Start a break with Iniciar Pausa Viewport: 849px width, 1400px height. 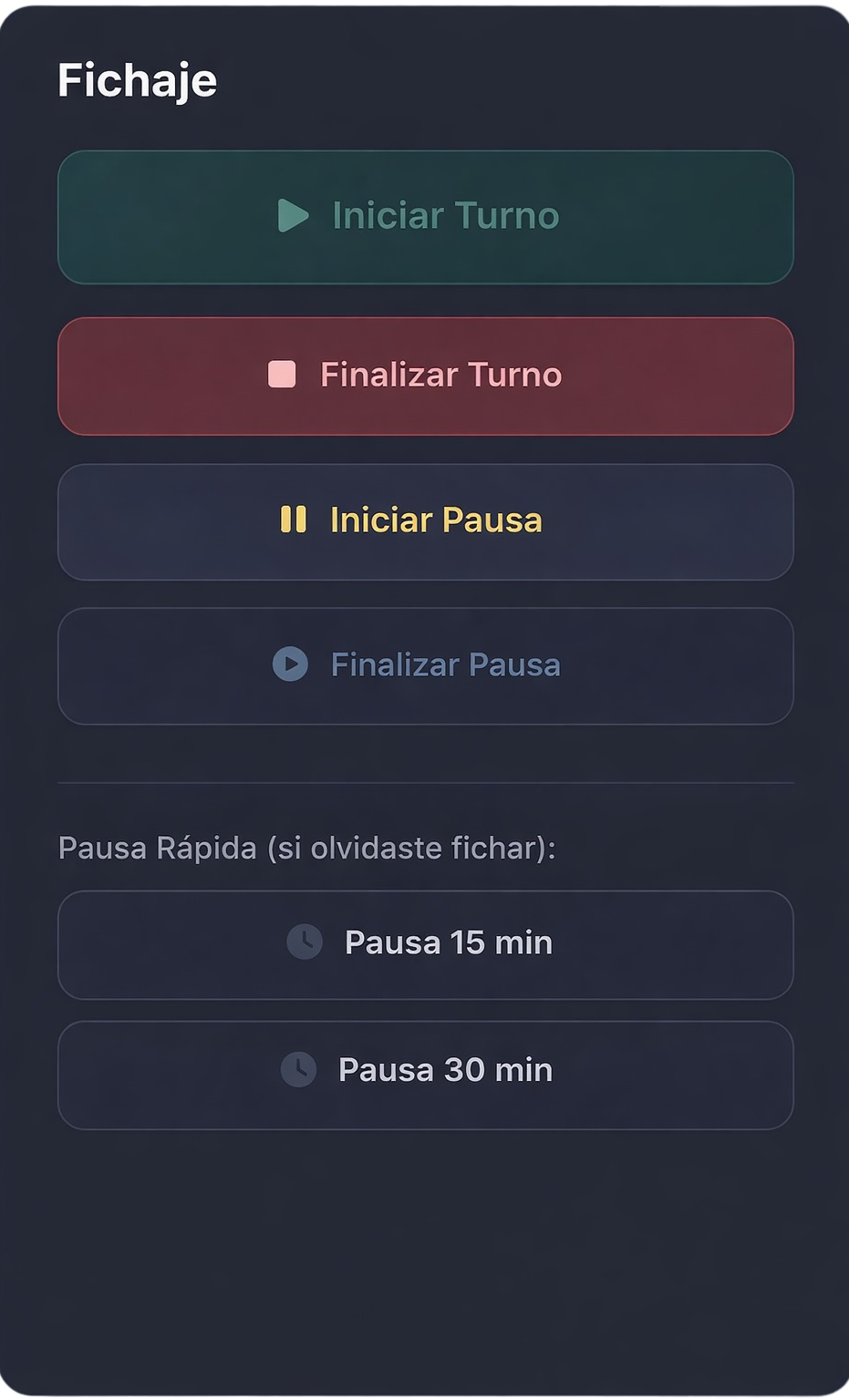click(x=425, y=520)
